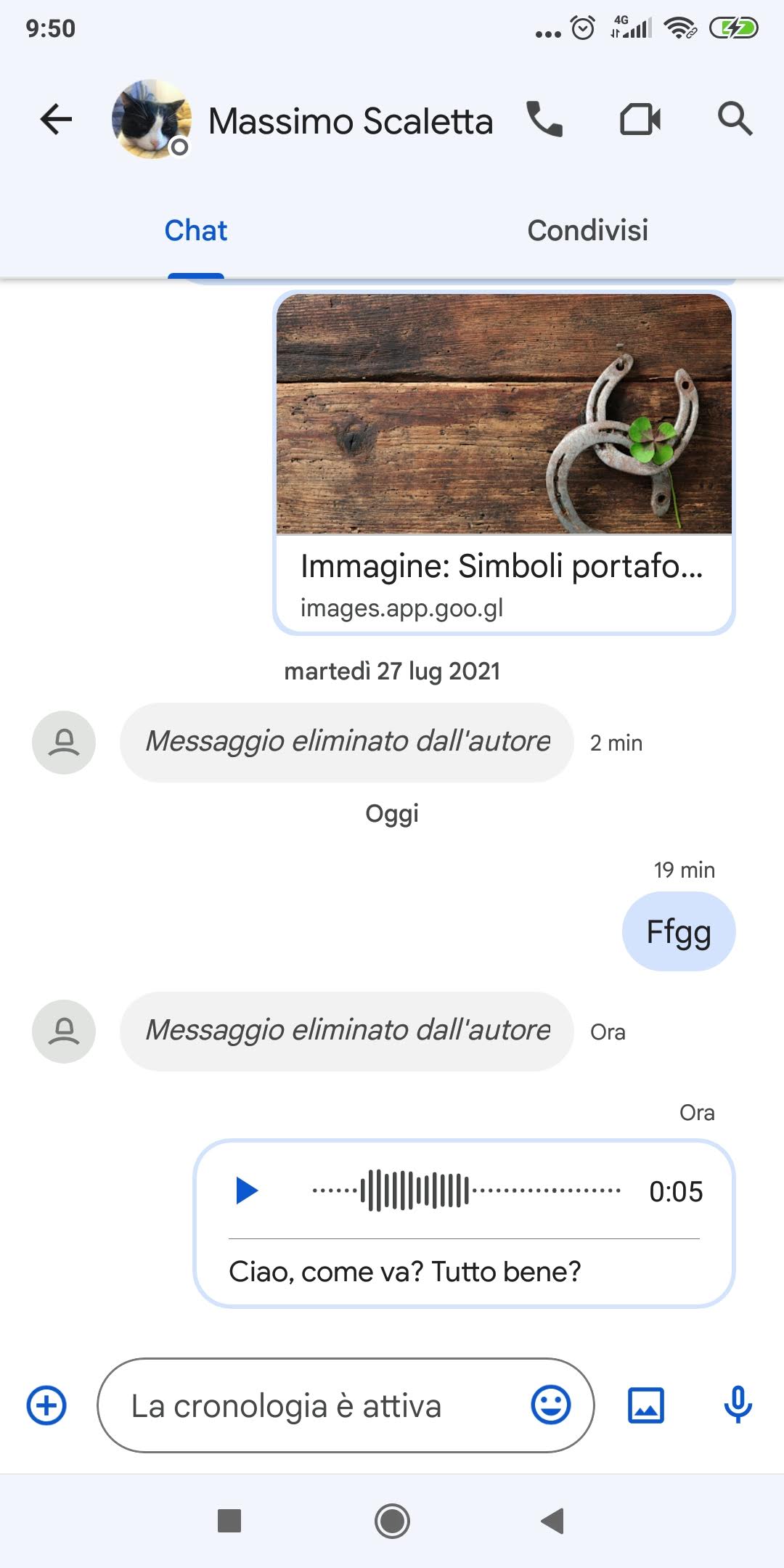Image resolution: width=784 pixels, height=1568 pixels.
Task: Attach a picture from gallery
Action: pyautogui.click(x=645, y=1405)
